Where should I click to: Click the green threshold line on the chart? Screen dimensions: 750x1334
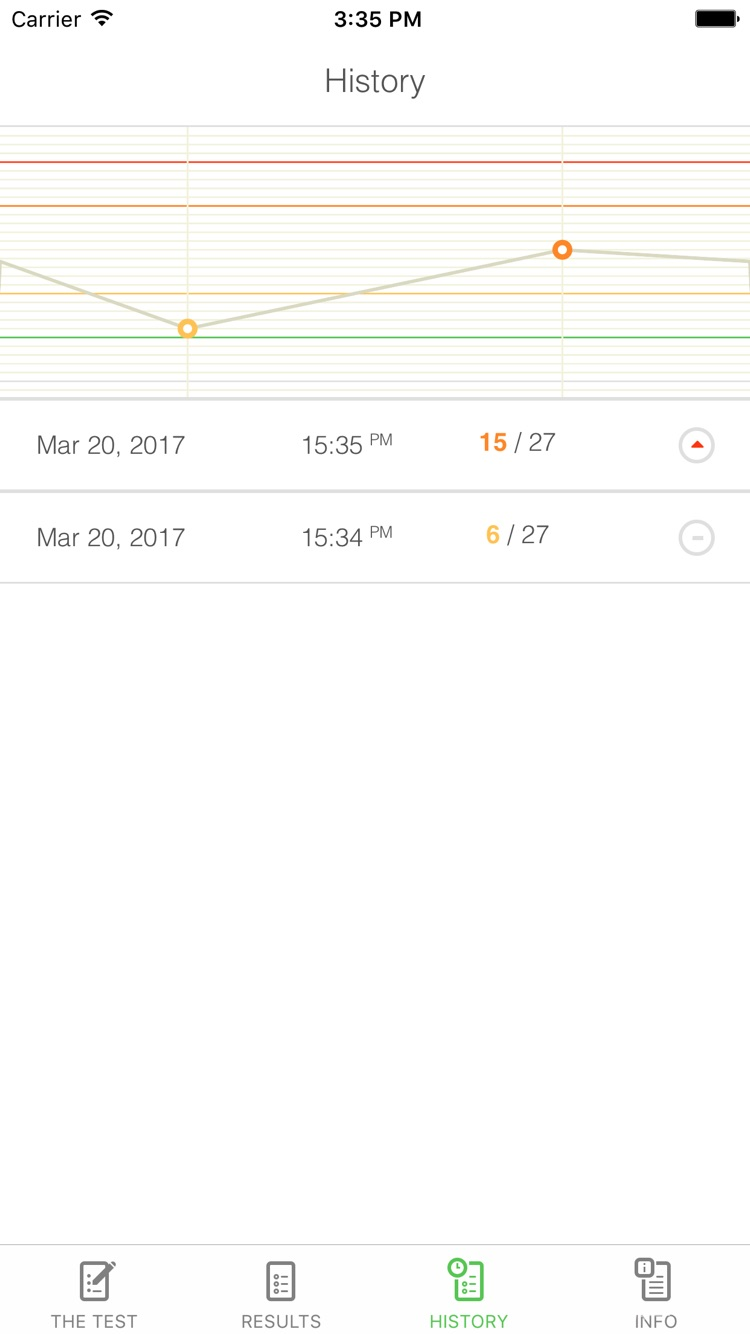coord(375,337)
